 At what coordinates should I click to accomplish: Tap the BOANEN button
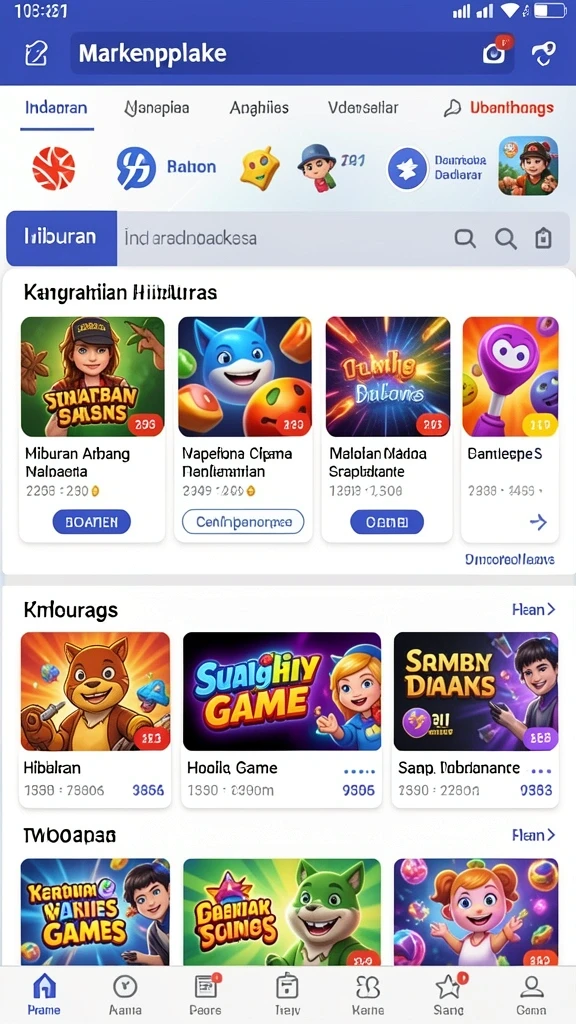click(91, 522)
